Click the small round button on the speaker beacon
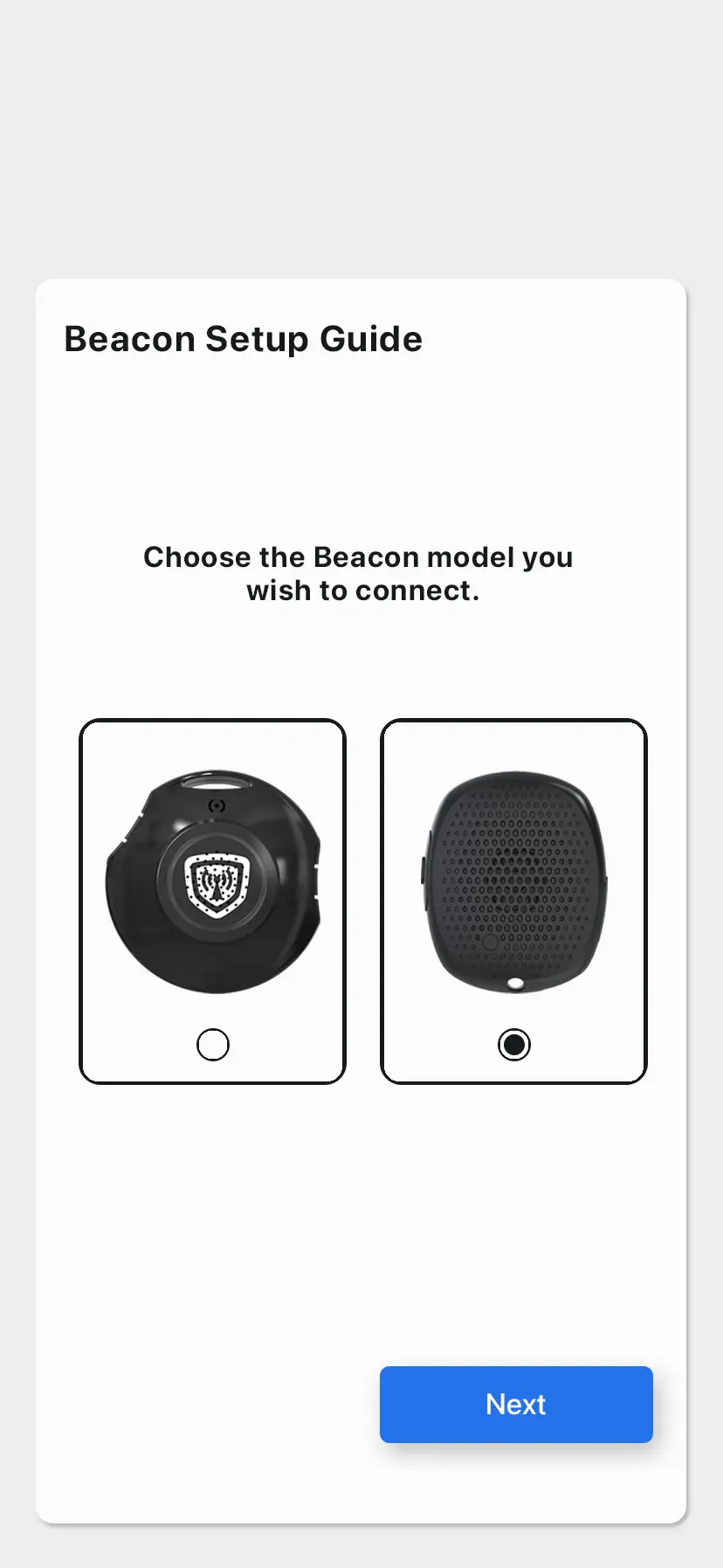 [491, 943]
